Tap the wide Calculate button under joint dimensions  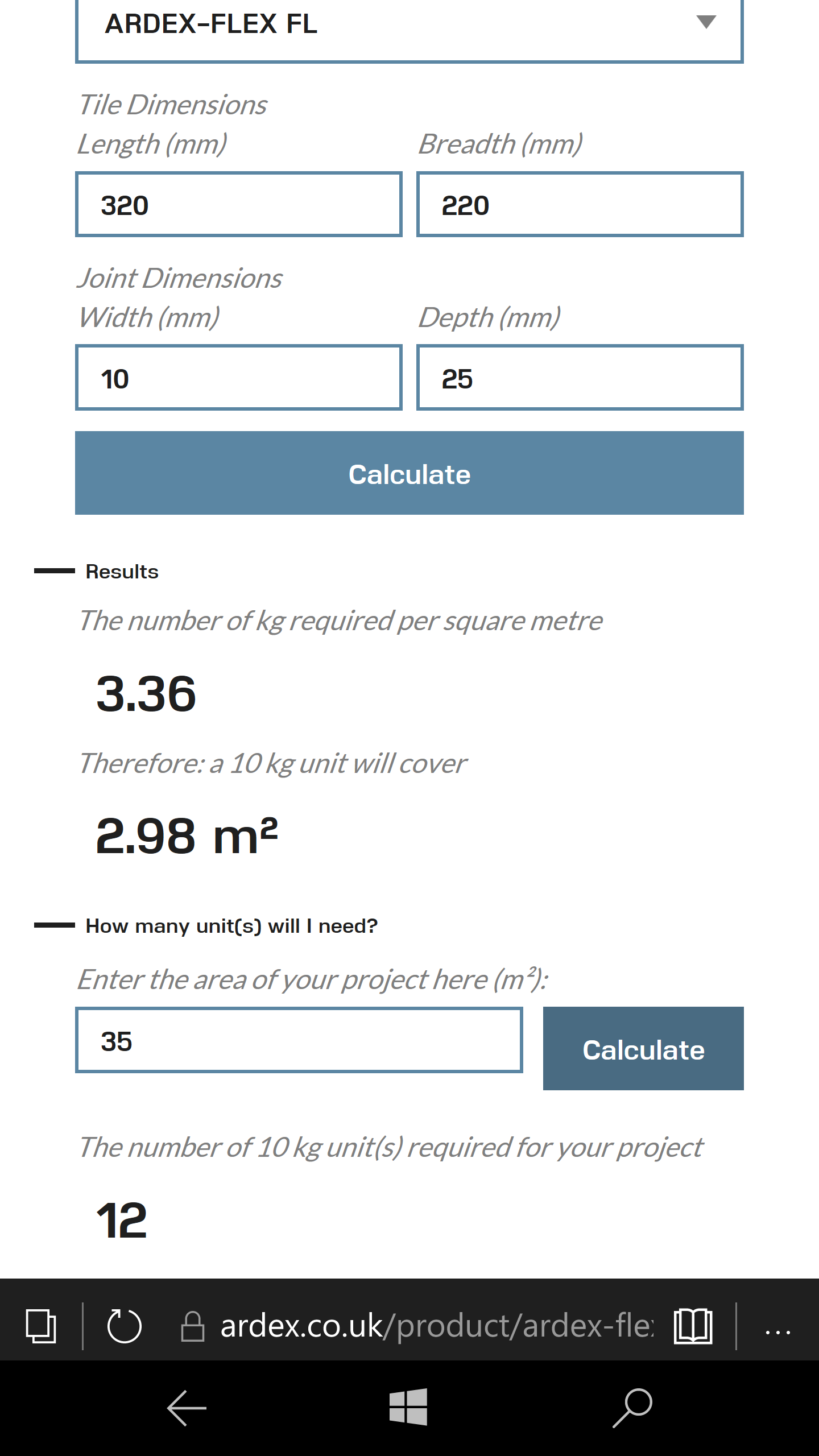409,473
